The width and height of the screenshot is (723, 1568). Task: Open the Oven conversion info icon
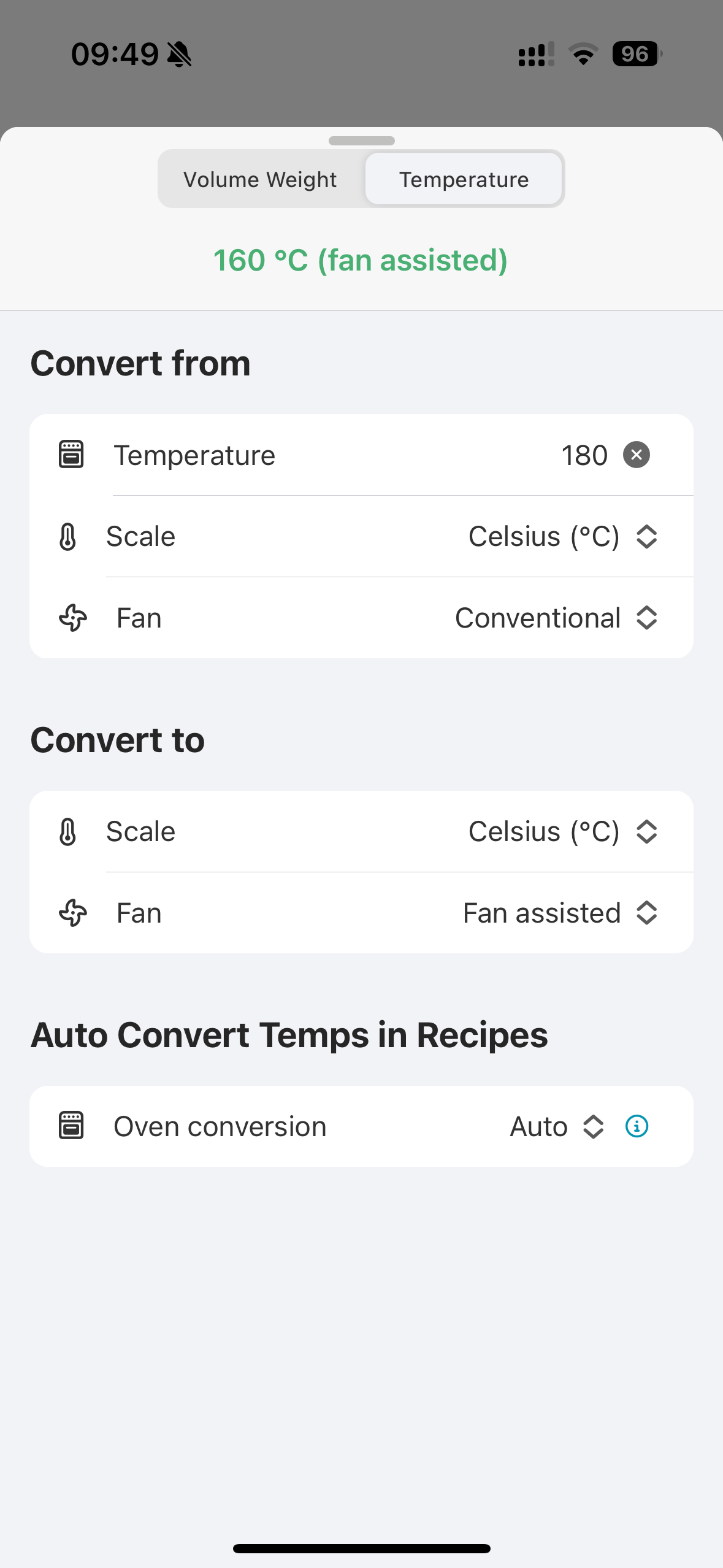(637, 1126)
